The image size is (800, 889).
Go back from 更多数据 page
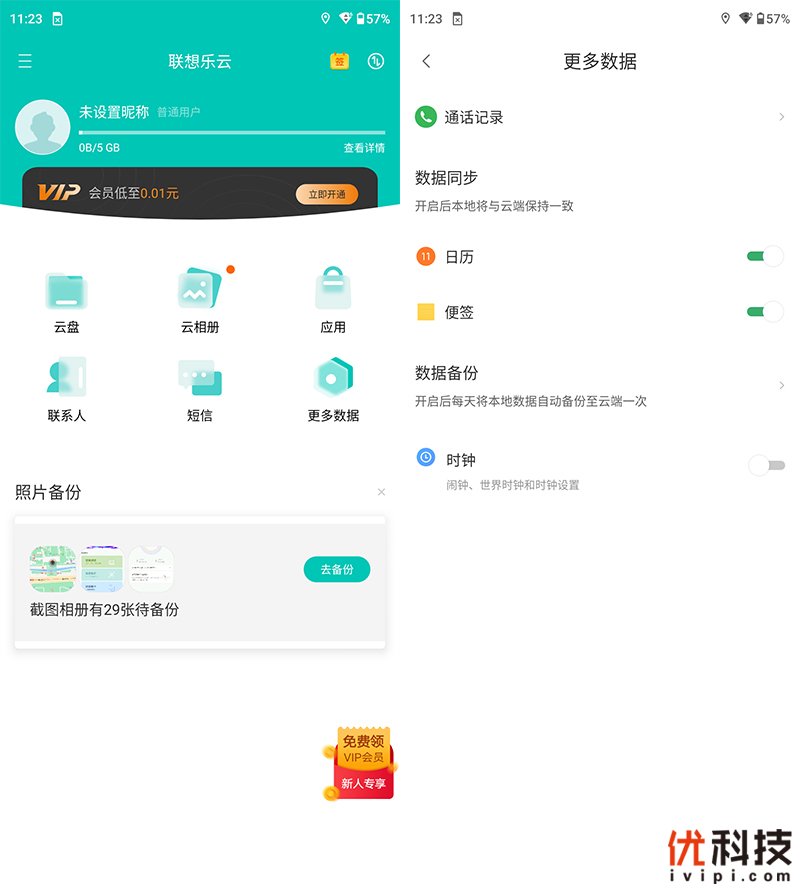(427, 61)
